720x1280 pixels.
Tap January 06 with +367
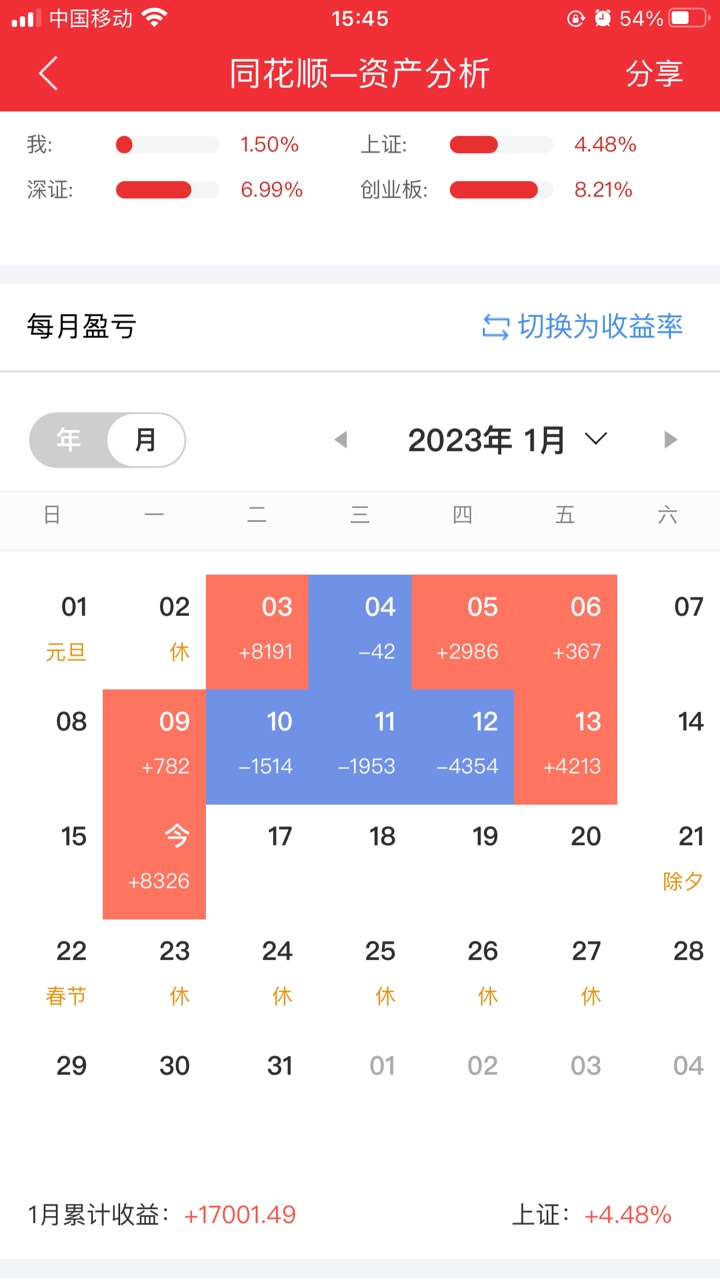point(566,631)
